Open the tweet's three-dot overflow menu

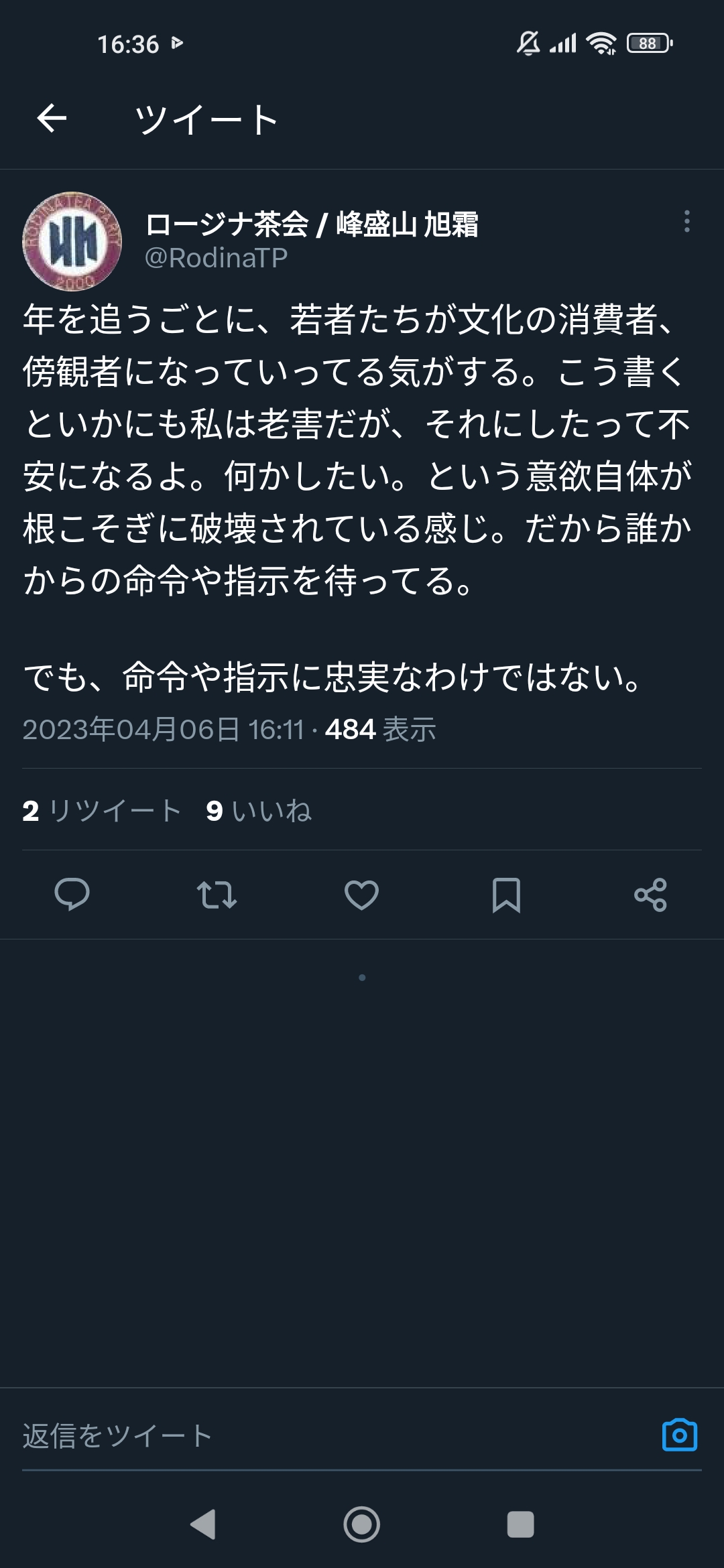pos(686,221)
